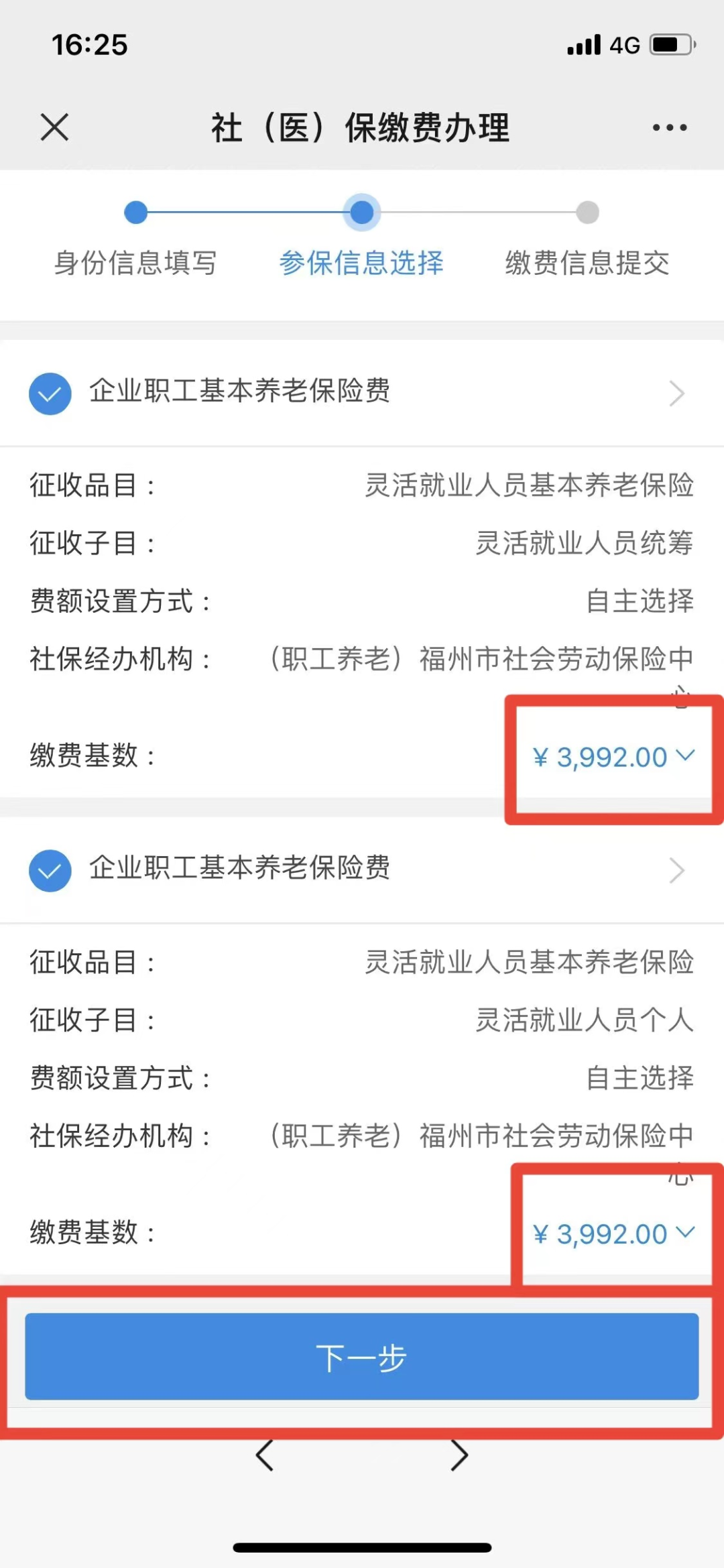Go forward with the bottom right arrow
Viewport: 724px width, 1568px height.
[459, 1455]
